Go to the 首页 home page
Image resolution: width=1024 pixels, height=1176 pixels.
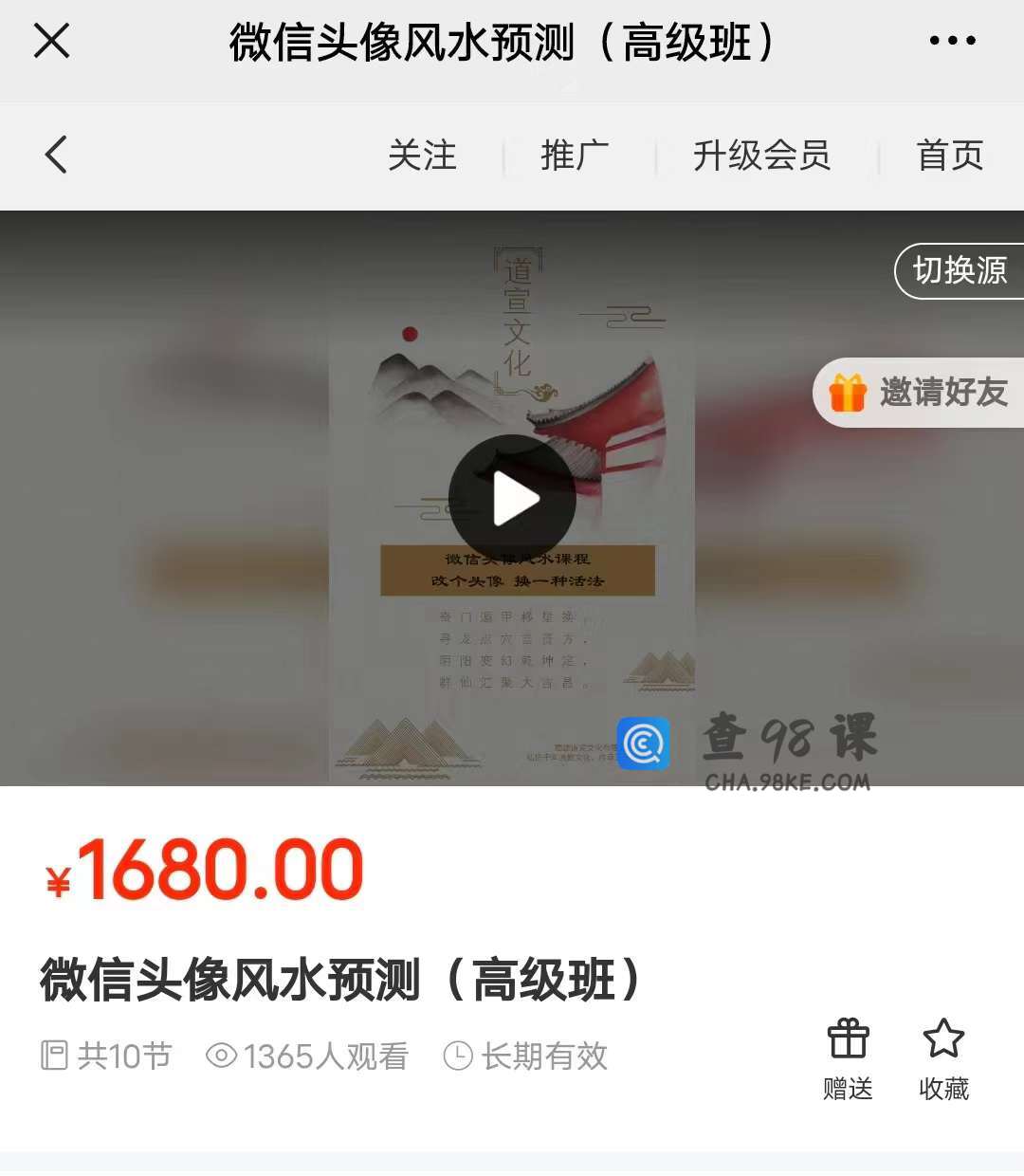(x=950, y=156)
